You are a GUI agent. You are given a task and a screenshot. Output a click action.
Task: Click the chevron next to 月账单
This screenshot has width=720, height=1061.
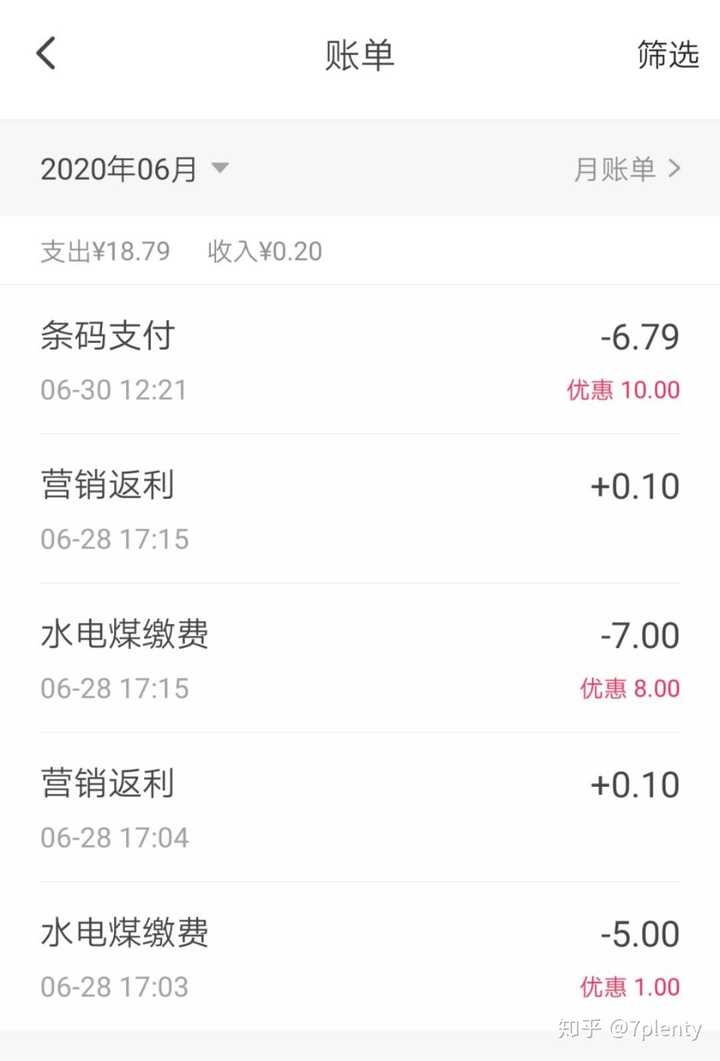pos(675,169)
